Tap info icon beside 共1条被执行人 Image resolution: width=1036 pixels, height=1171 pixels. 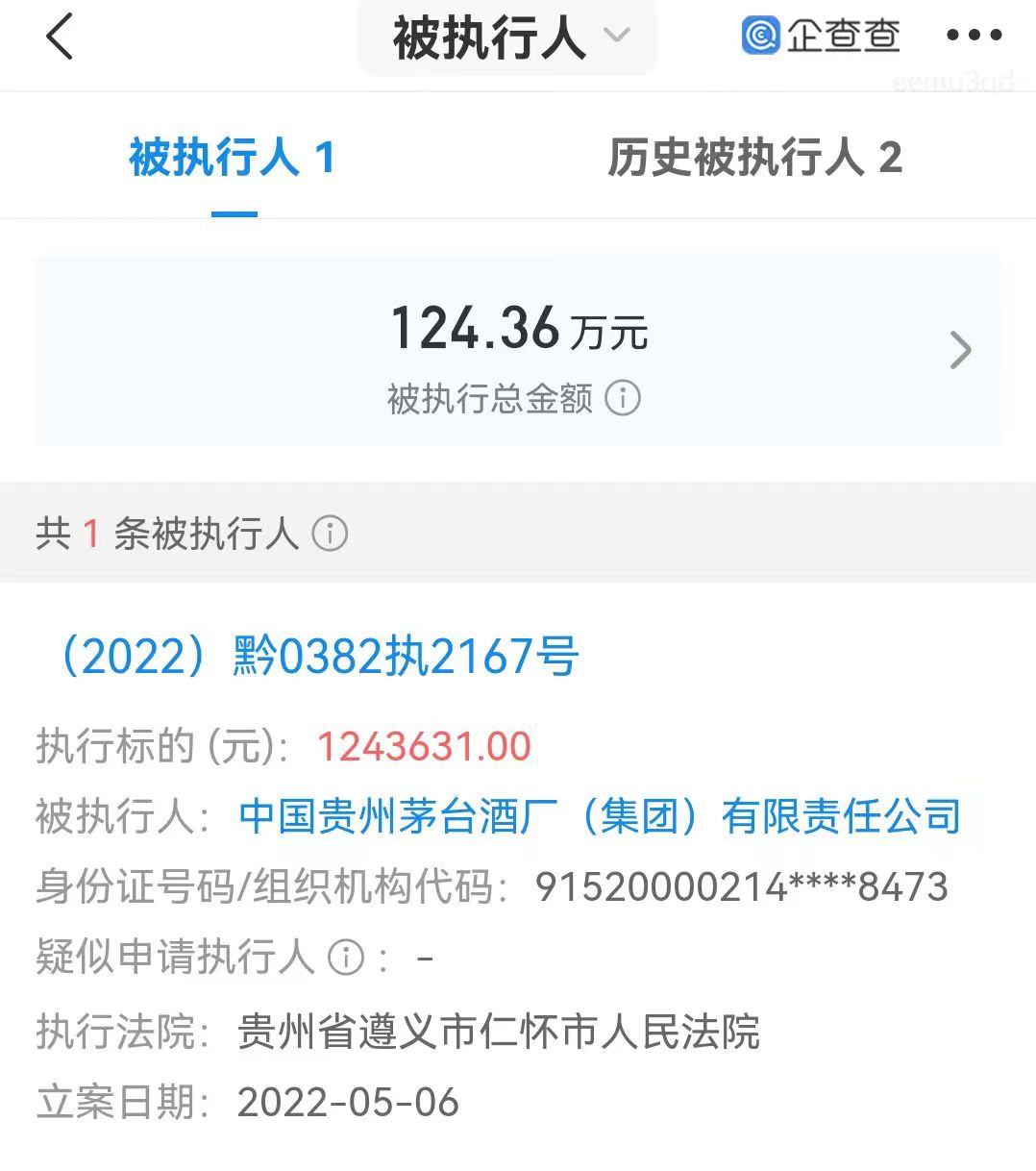pos(330,534)
